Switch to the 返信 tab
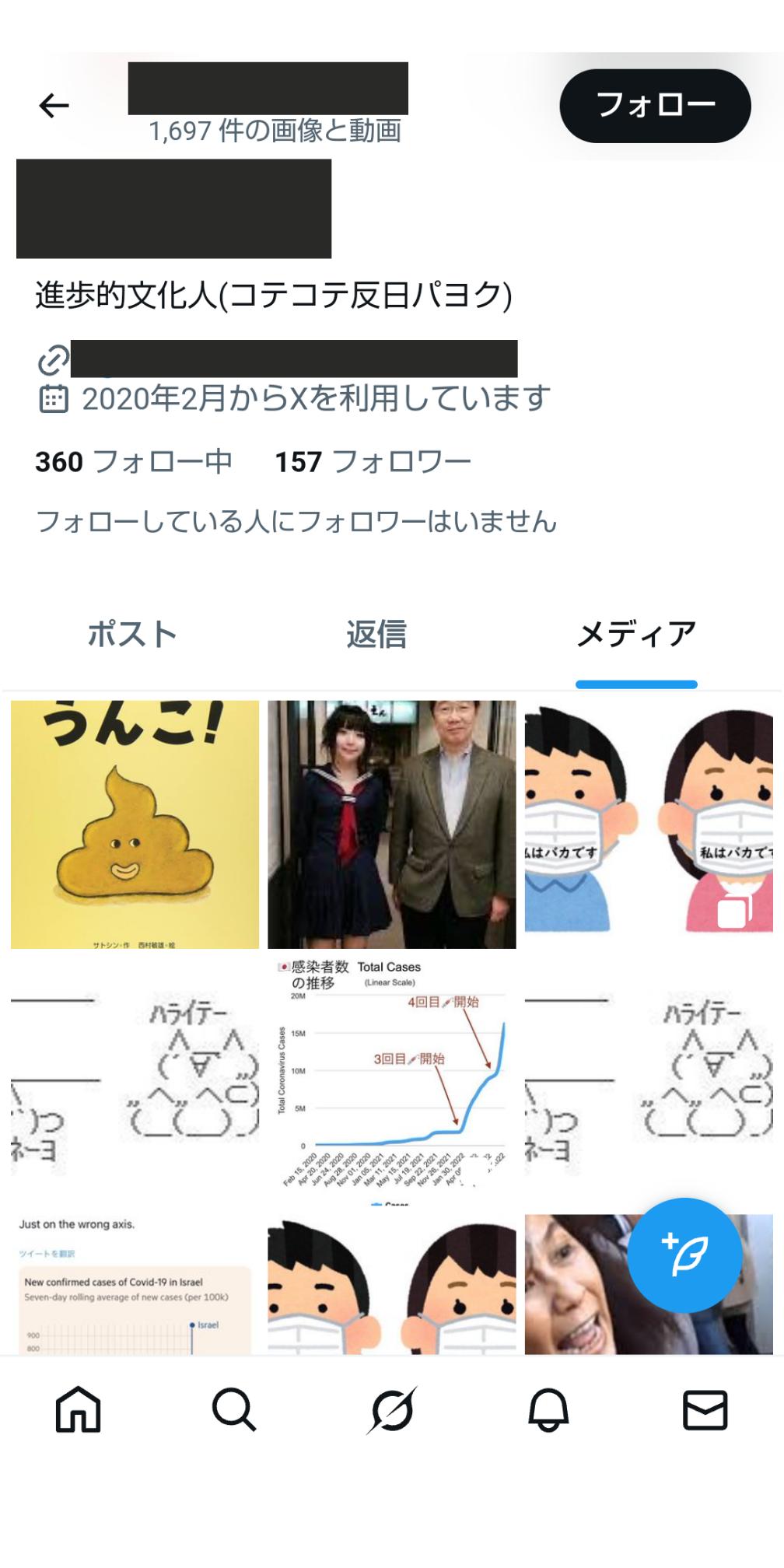This screenshot has width=784, height=1568. 376,635
